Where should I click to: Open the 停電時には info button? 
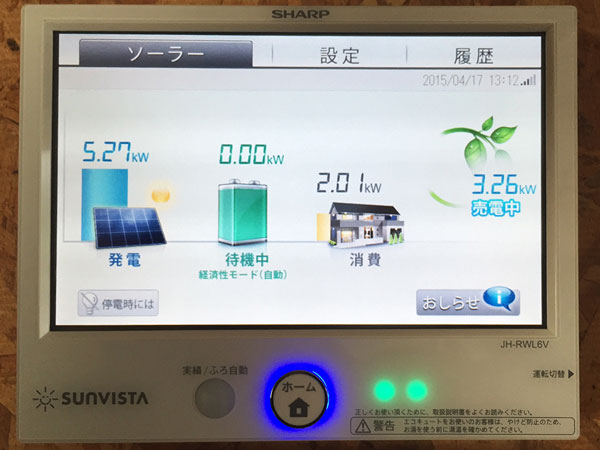pyautogui.click(x=119, y=301)
